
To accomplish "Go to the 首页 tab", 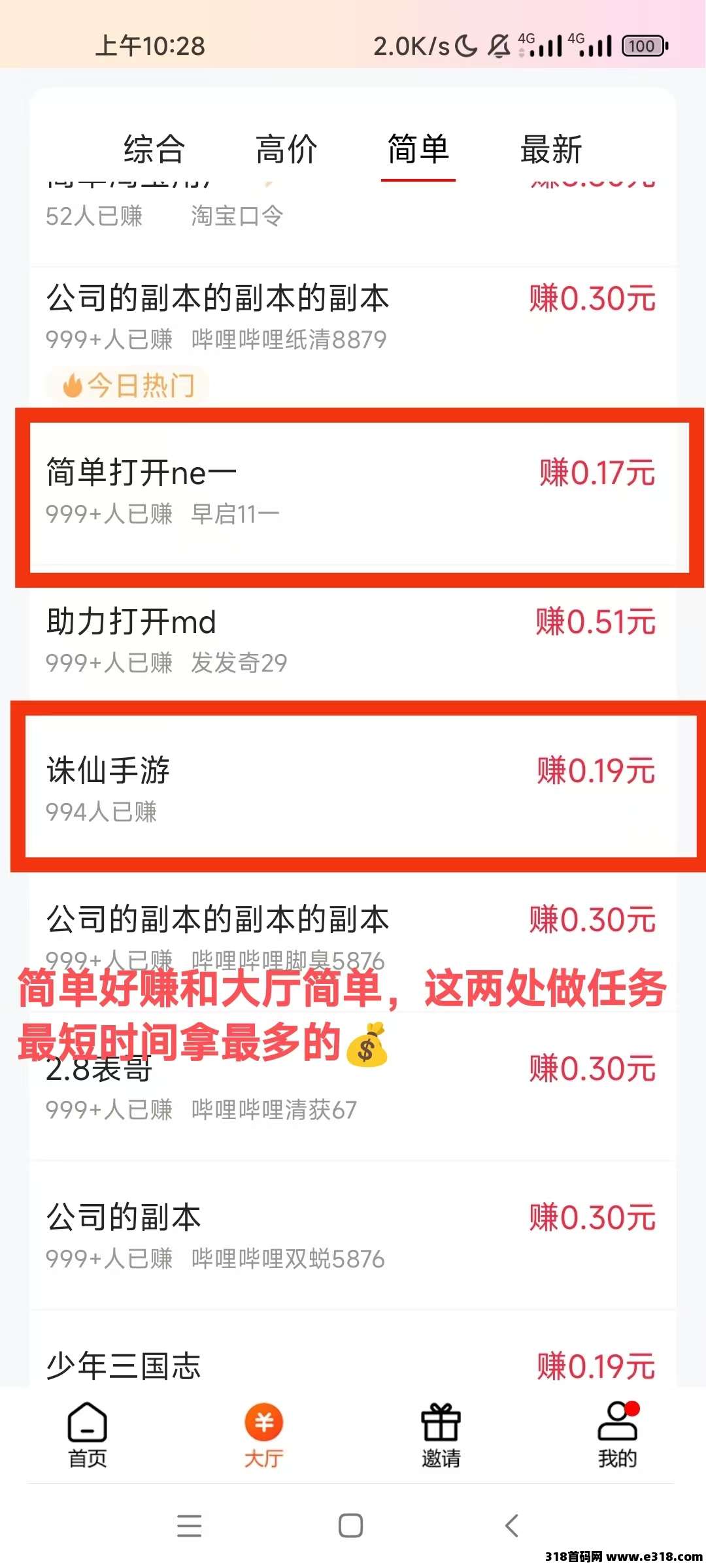I will (88, 1435).
